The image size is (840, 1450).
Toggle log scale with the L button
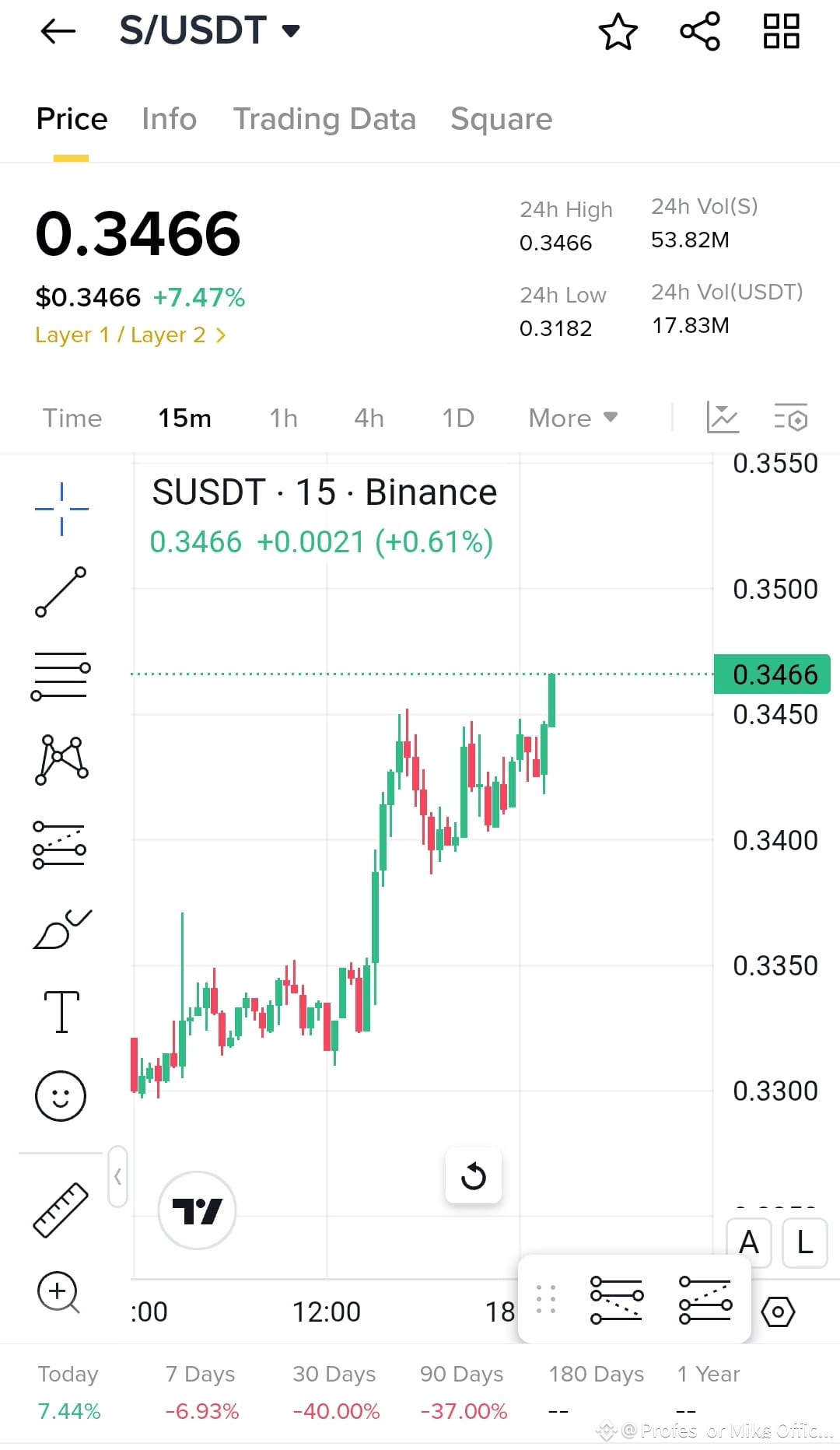804,1242
